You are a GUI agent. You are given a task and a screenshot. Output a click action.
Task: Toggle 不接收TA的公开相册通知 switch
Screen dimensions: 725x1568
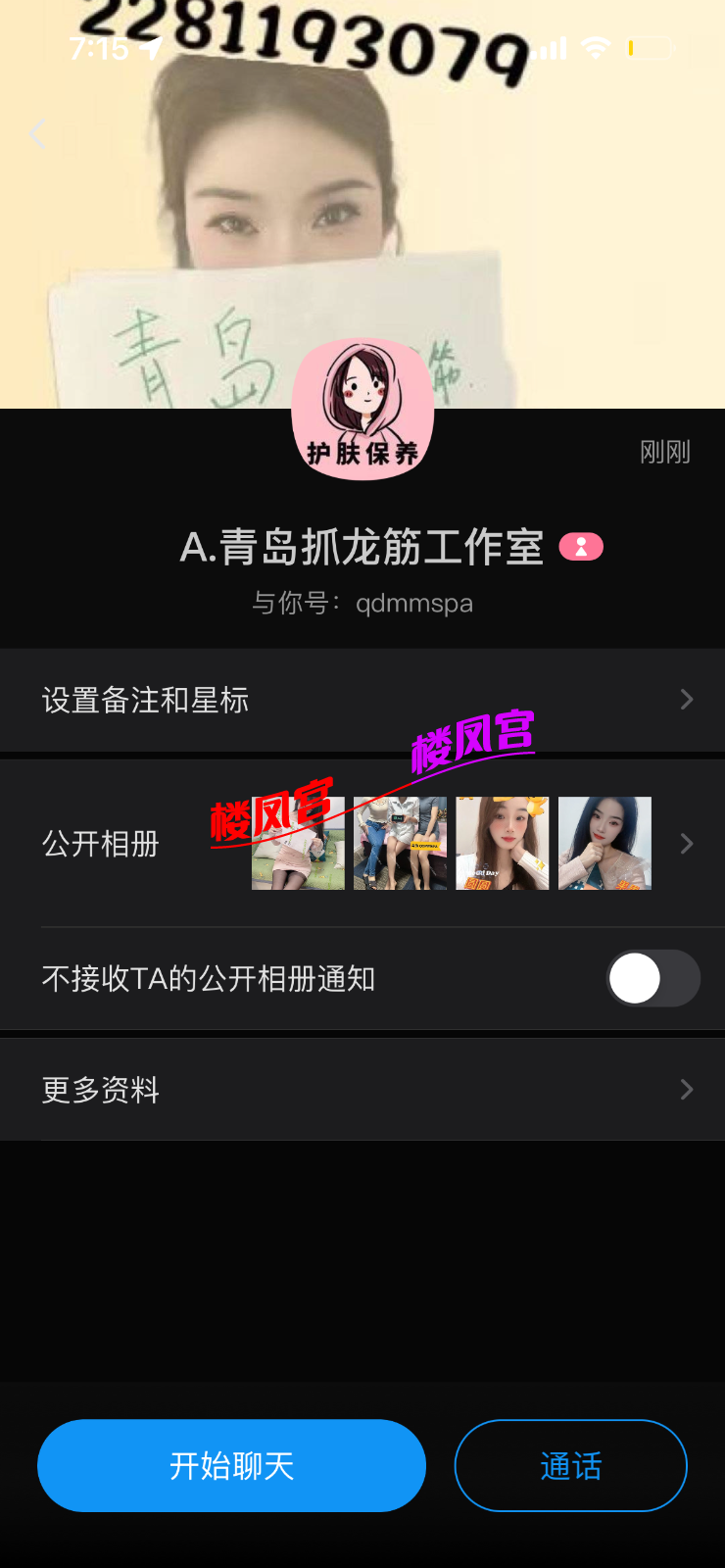pos(652,978)
